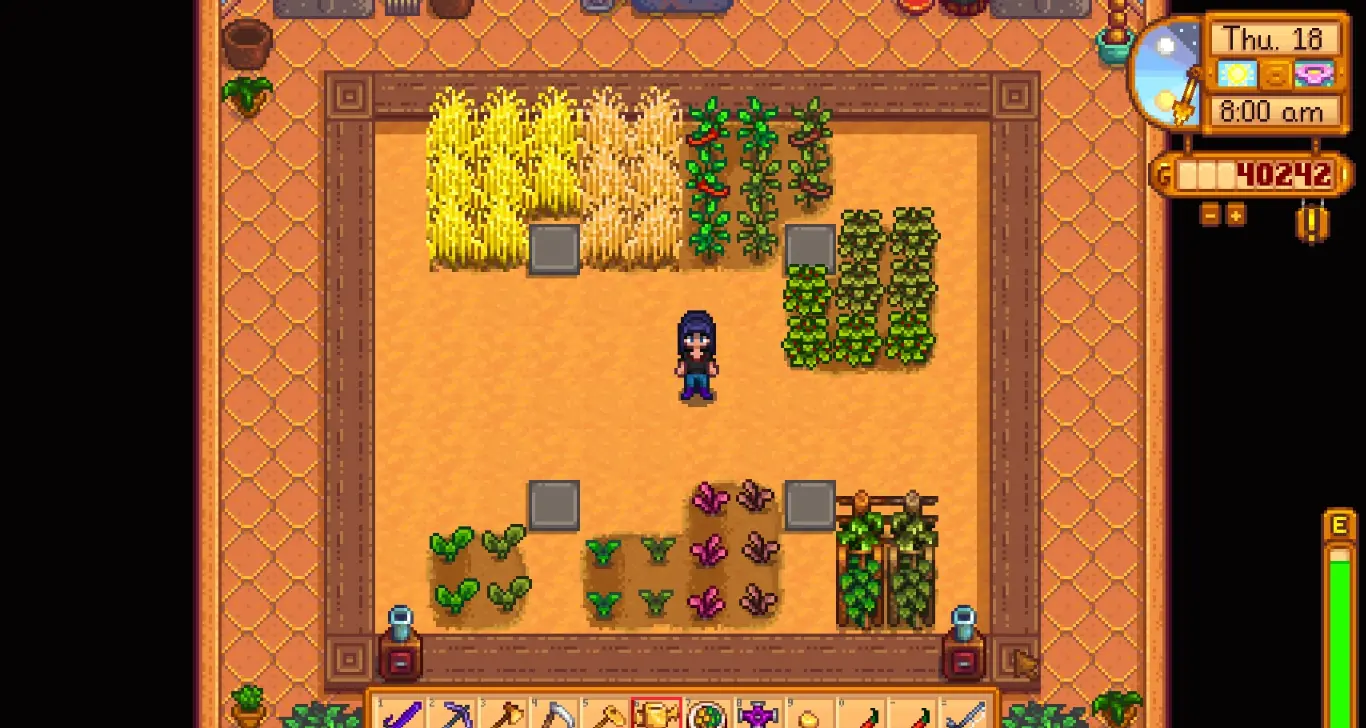This screenshot has height=728, width=1366.
Task: Zoom in with the plus button
Action: point(1236,215)
